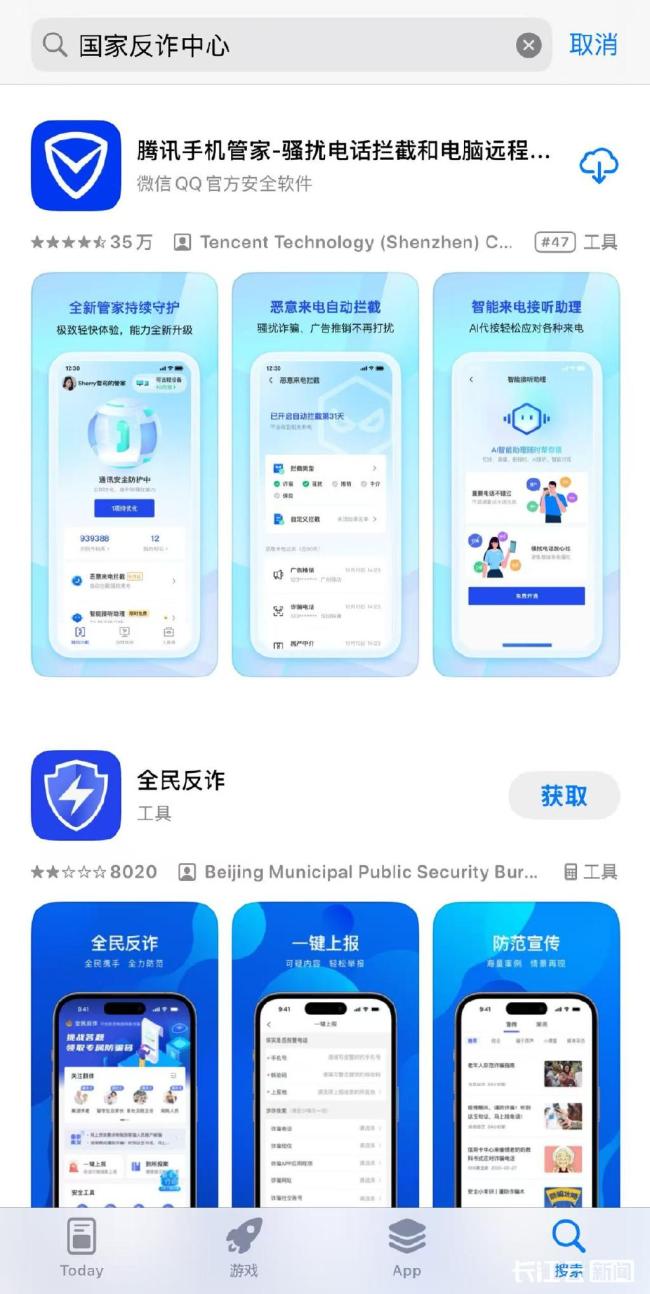Tap 取消 to cancel the search
650x1294 pixels.
pos(594,44)
